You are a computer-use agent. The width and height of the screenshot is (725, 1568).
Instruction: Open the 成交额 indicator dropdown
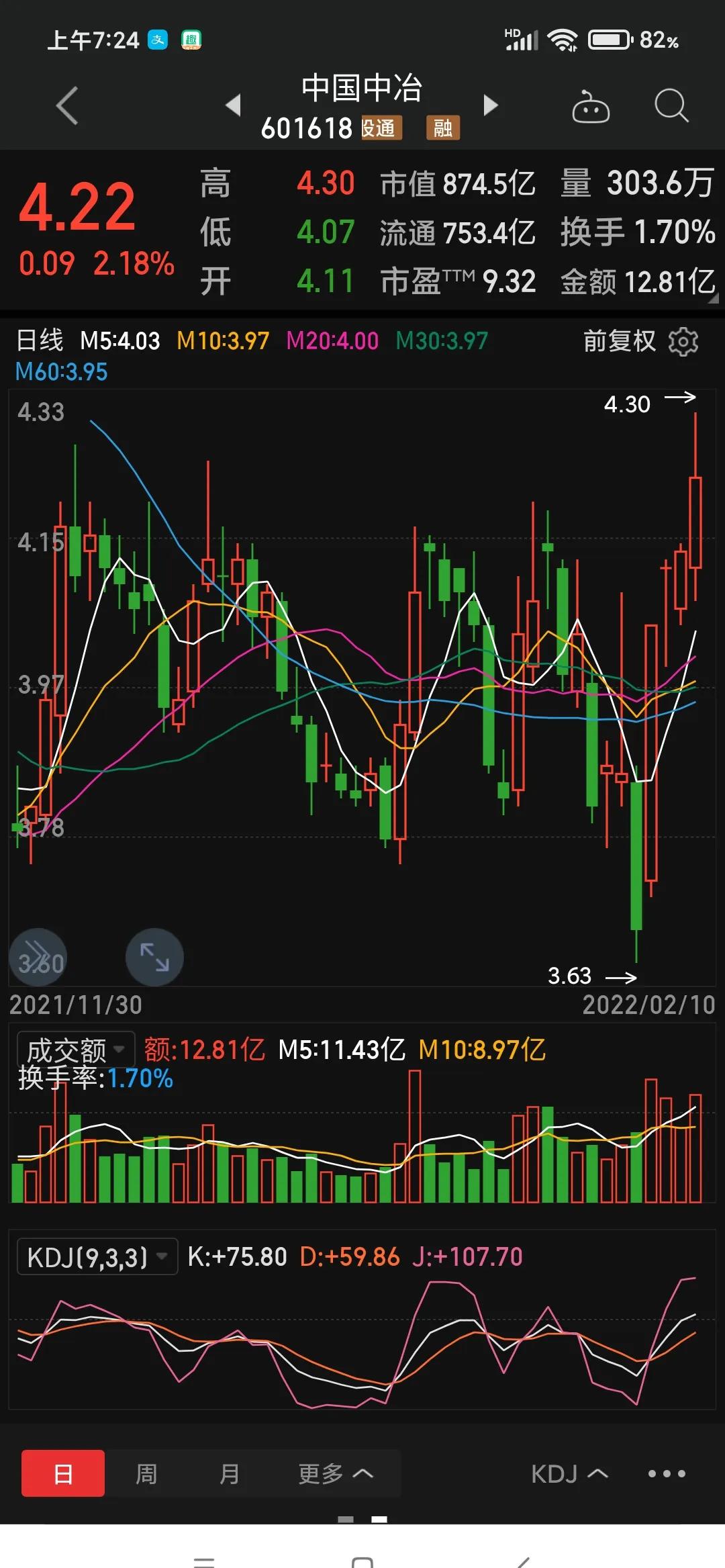coord(76,1050)
